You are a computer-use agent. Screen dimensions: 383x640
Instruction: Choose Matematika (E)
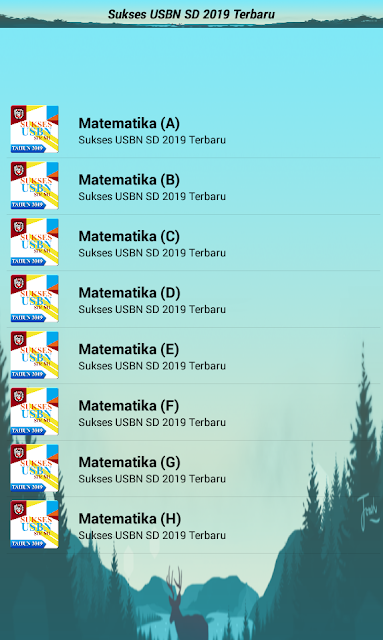point(193,356)
